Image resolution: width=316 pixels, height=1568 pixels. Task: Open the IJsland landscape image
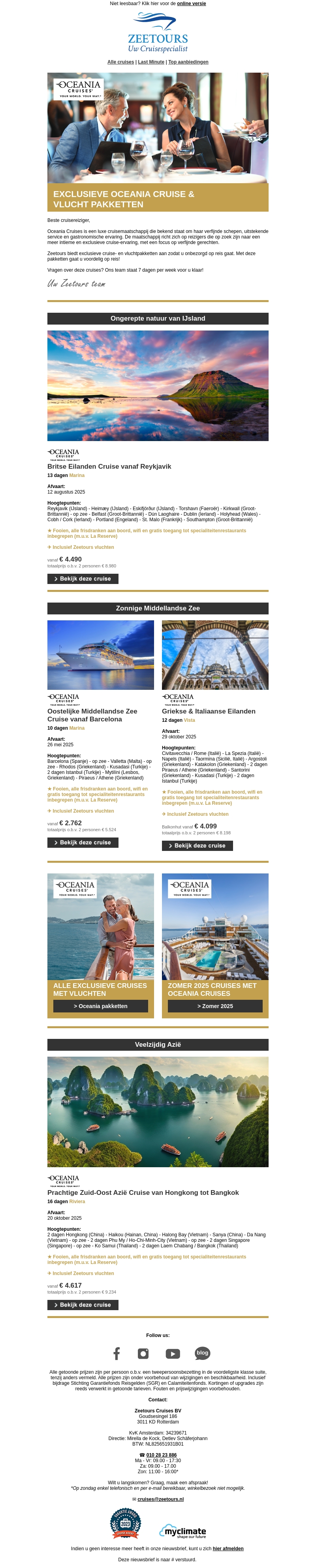tap(158, 385)
